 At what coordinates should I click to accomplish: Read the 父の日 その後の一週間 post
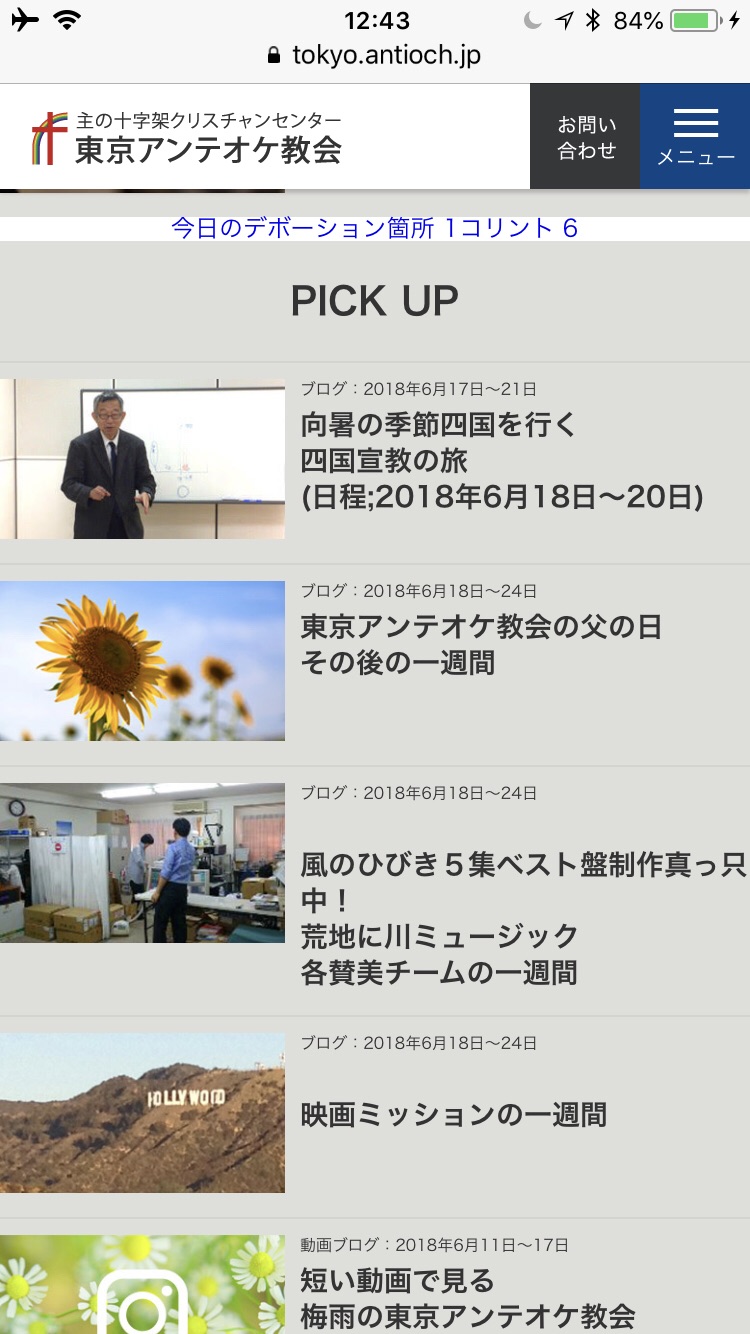click(481, 645)
